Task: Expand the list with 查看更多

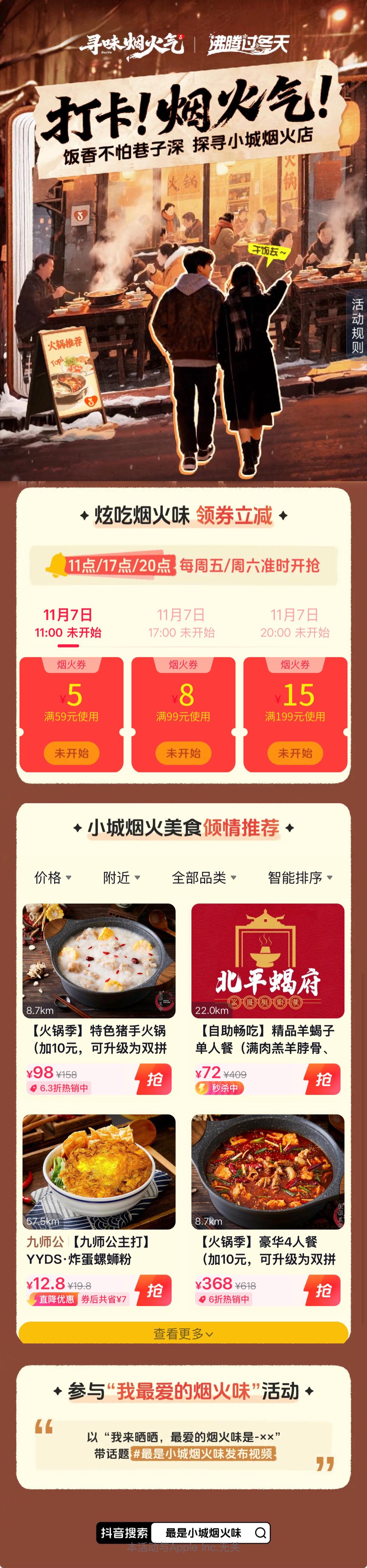Action: tap(183, 1334)
